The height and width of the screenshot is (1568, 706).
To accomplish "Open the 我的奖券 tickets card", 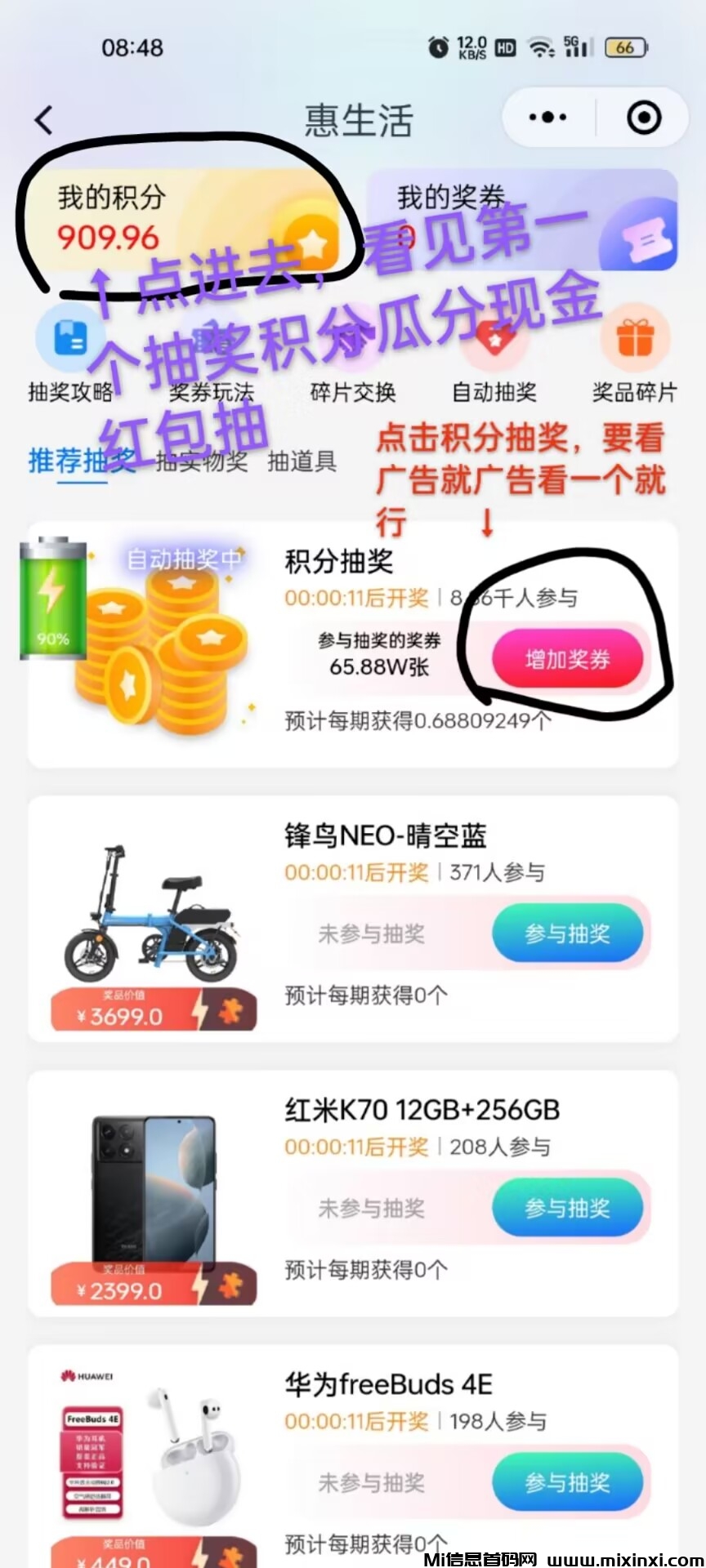I will tap(523, 220).
